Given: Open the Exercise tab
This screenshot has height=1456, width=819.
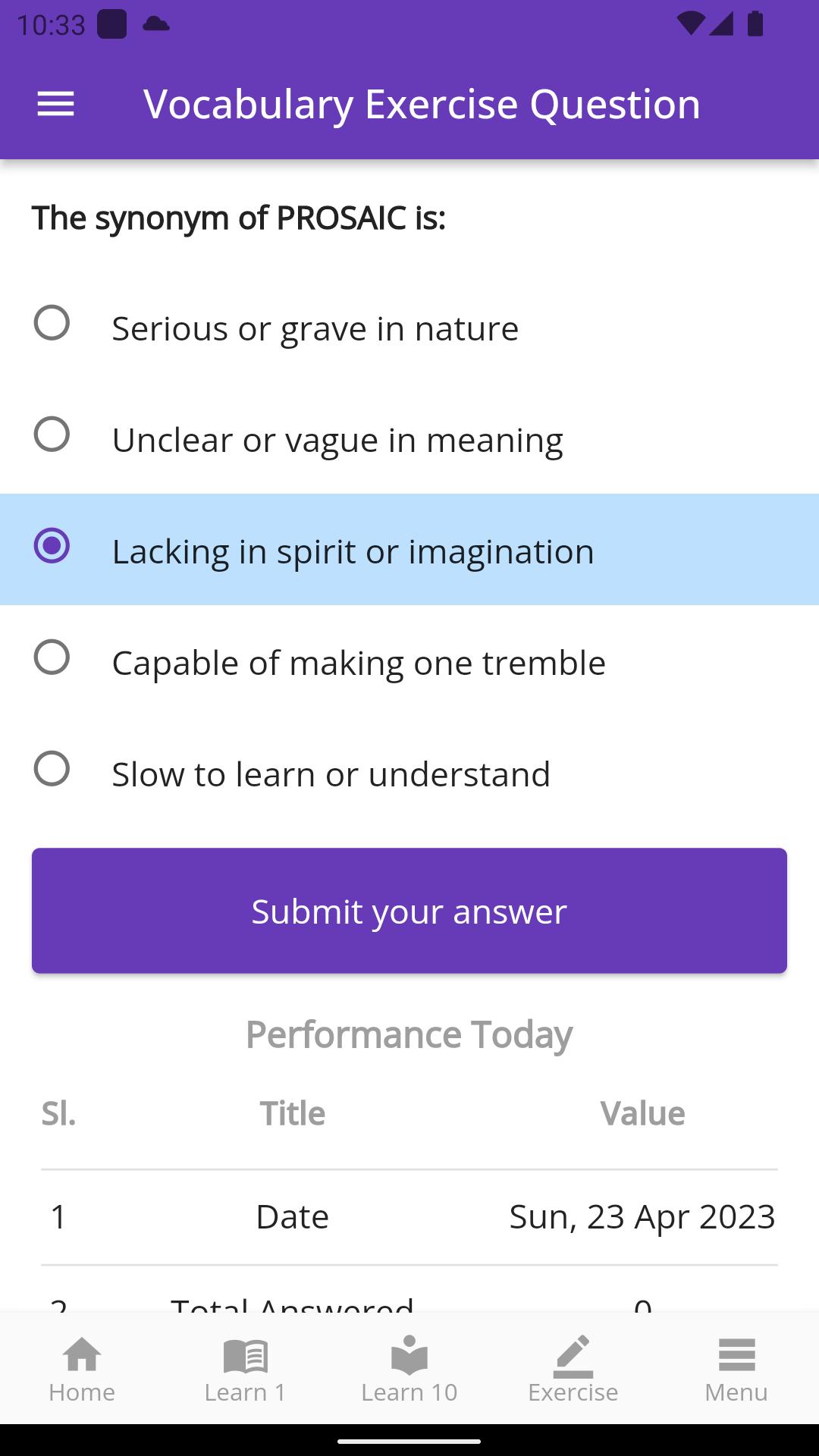Looking at the screenshot, I should tap(573, 1370).
